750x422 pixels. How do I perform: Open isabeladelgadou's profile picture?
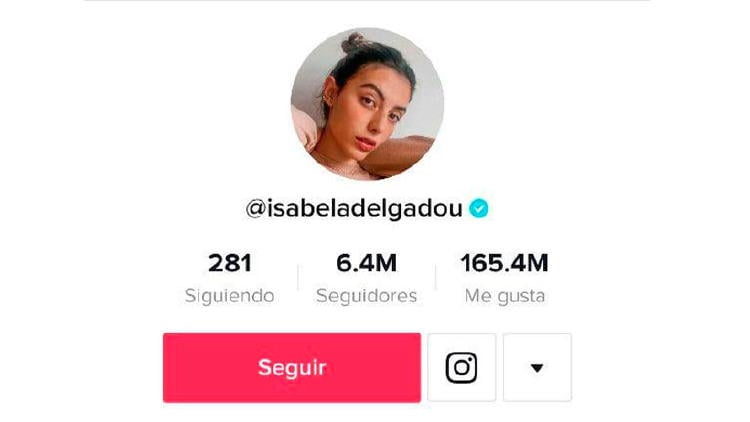click(367, 104)
